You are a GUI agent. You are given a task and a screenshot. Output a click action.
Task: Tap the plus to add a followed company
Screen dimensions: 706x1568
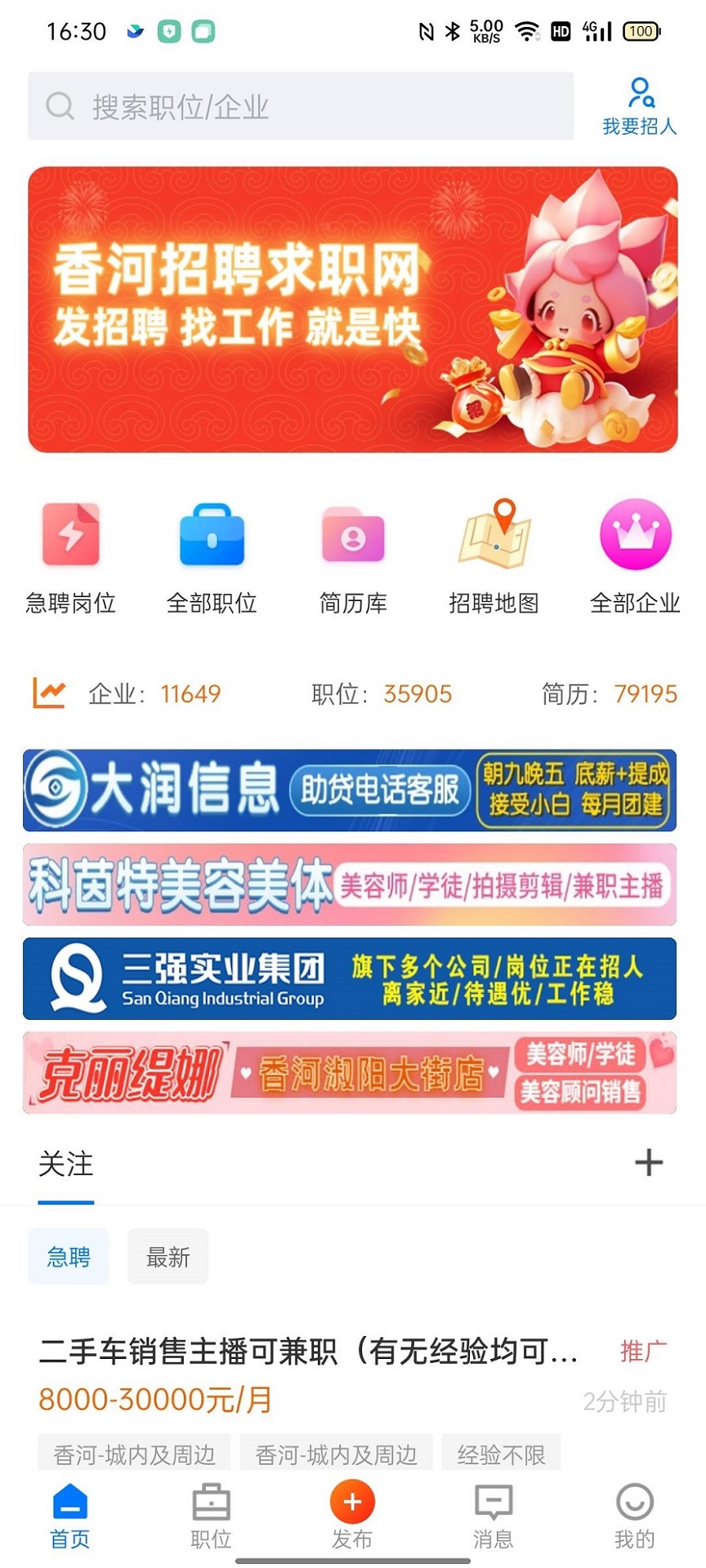[648, 1163]
